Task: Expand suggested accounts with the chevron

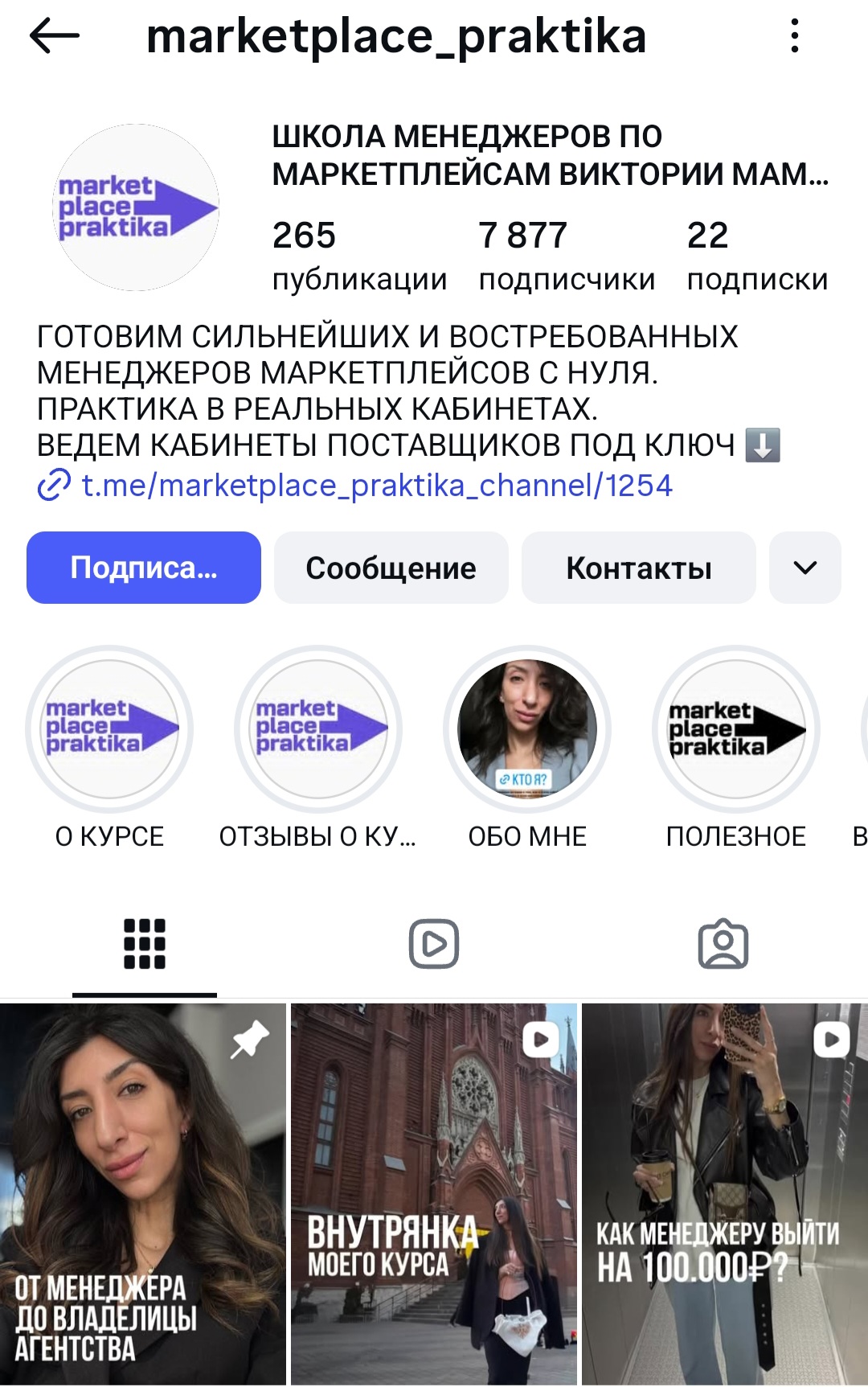Action: [x=805, y=568]
